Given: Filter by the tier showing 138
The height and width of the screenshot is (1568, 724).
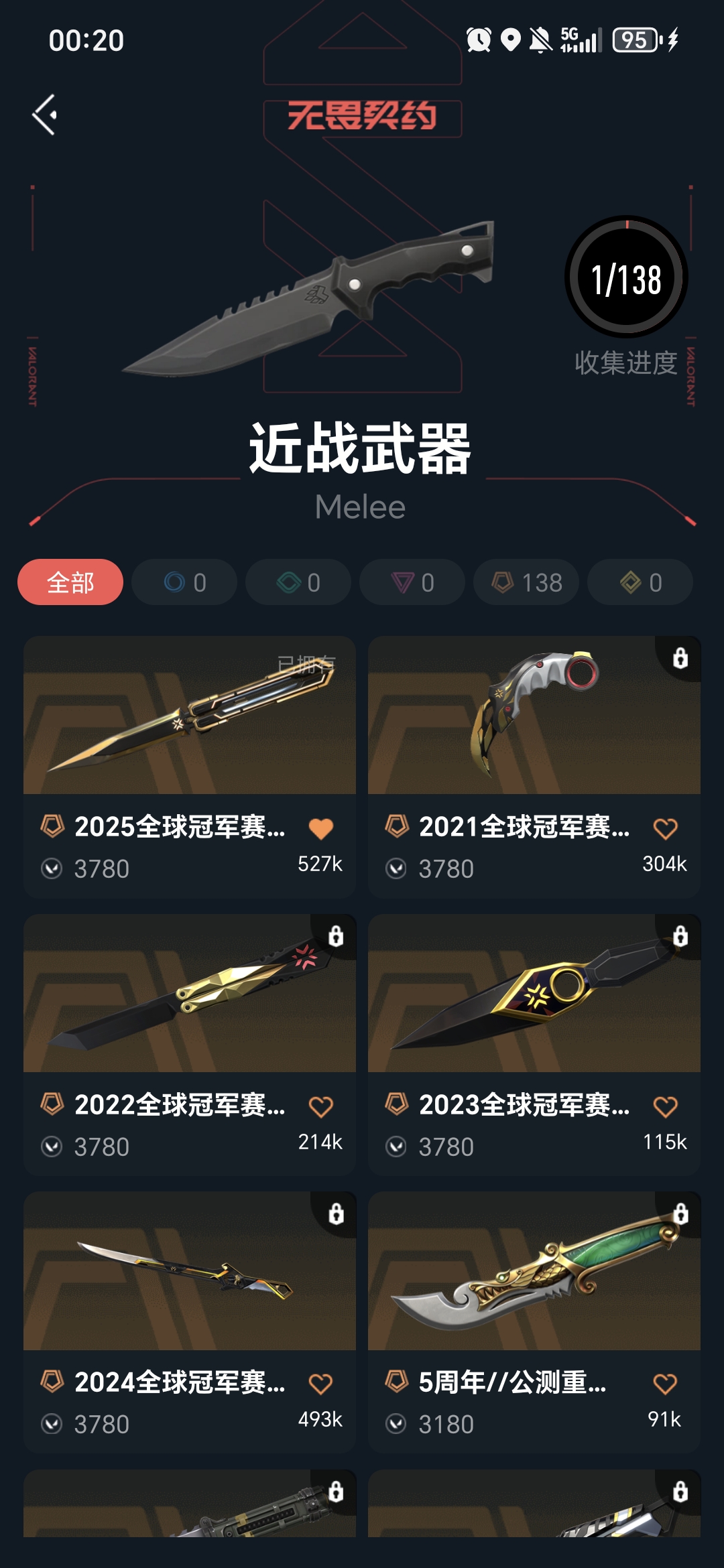Looking at the screenshot, I should point(526,582).
